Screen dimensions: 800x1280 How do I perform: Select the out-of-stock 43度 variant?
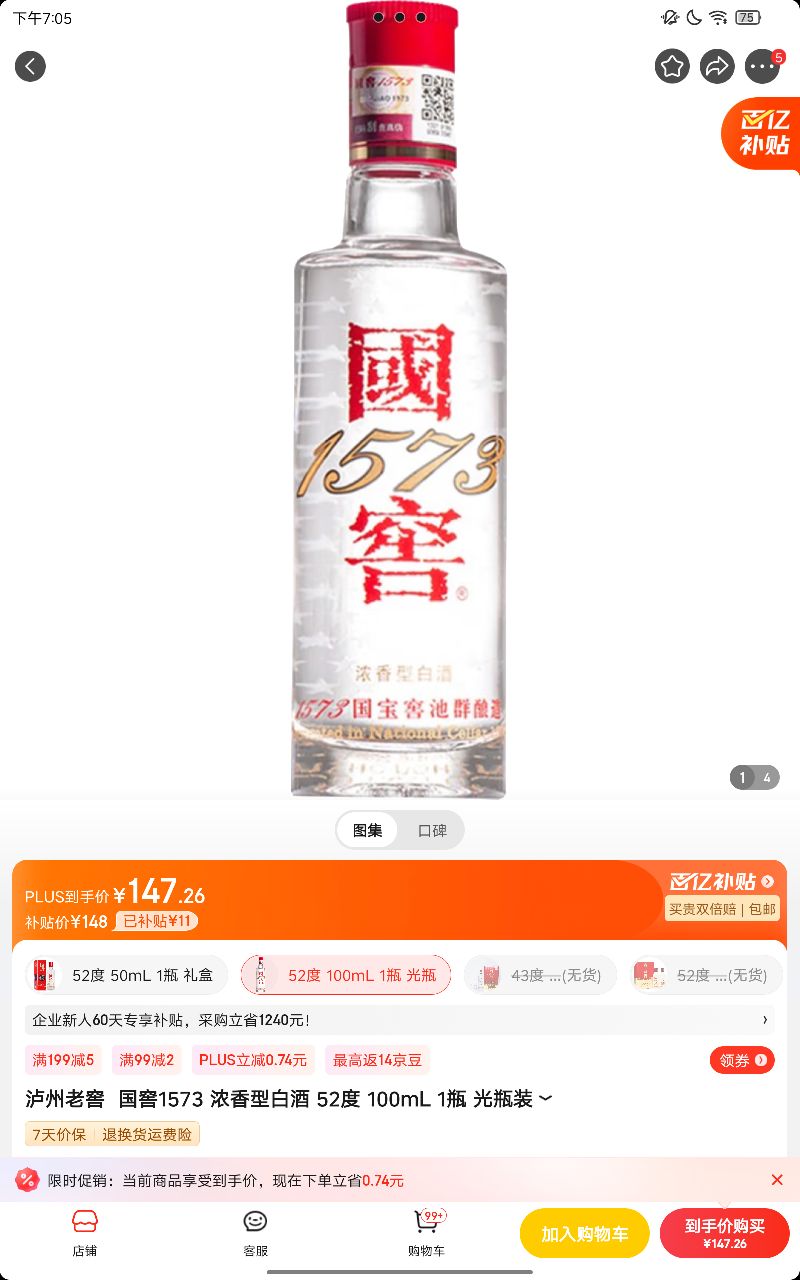[540, 975]
